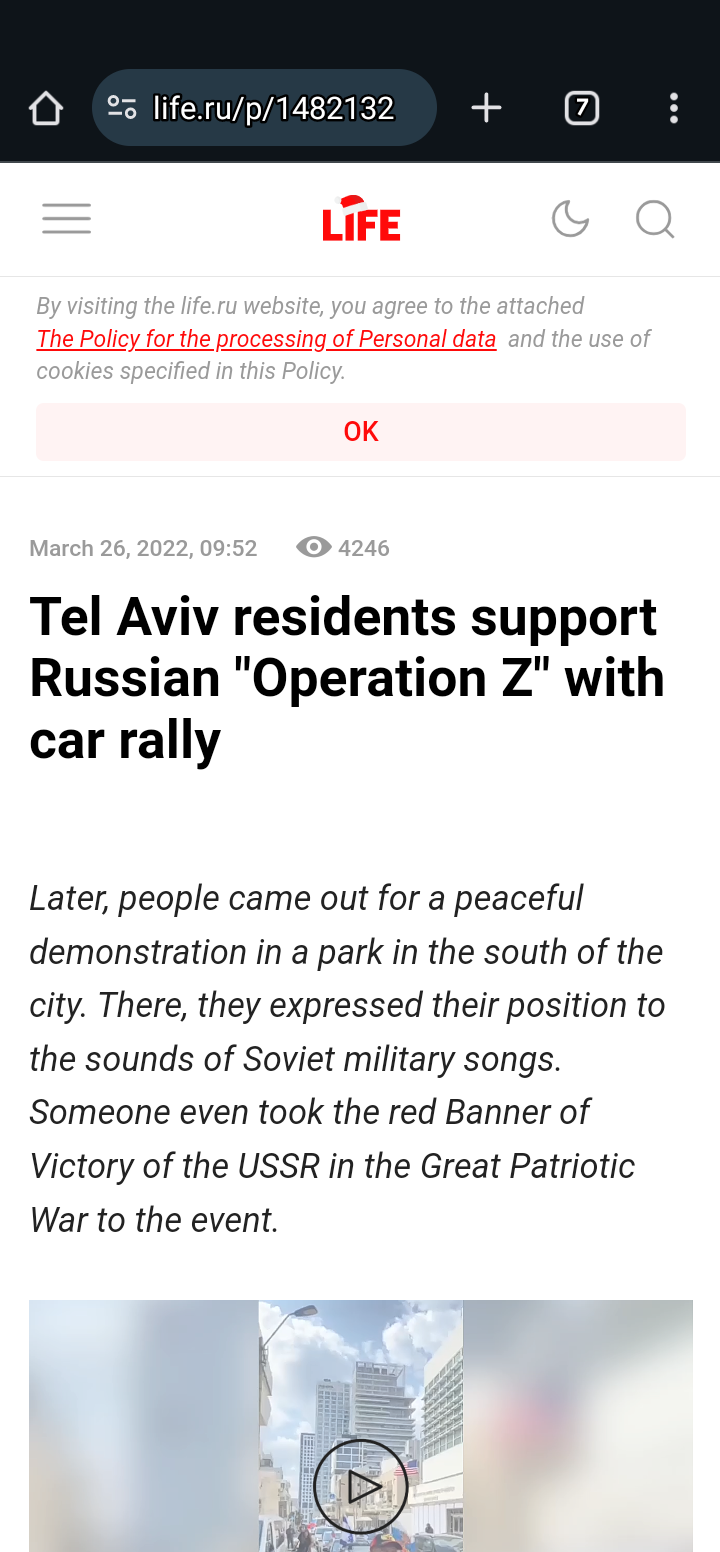Play the article video

tap(361, 1487)
